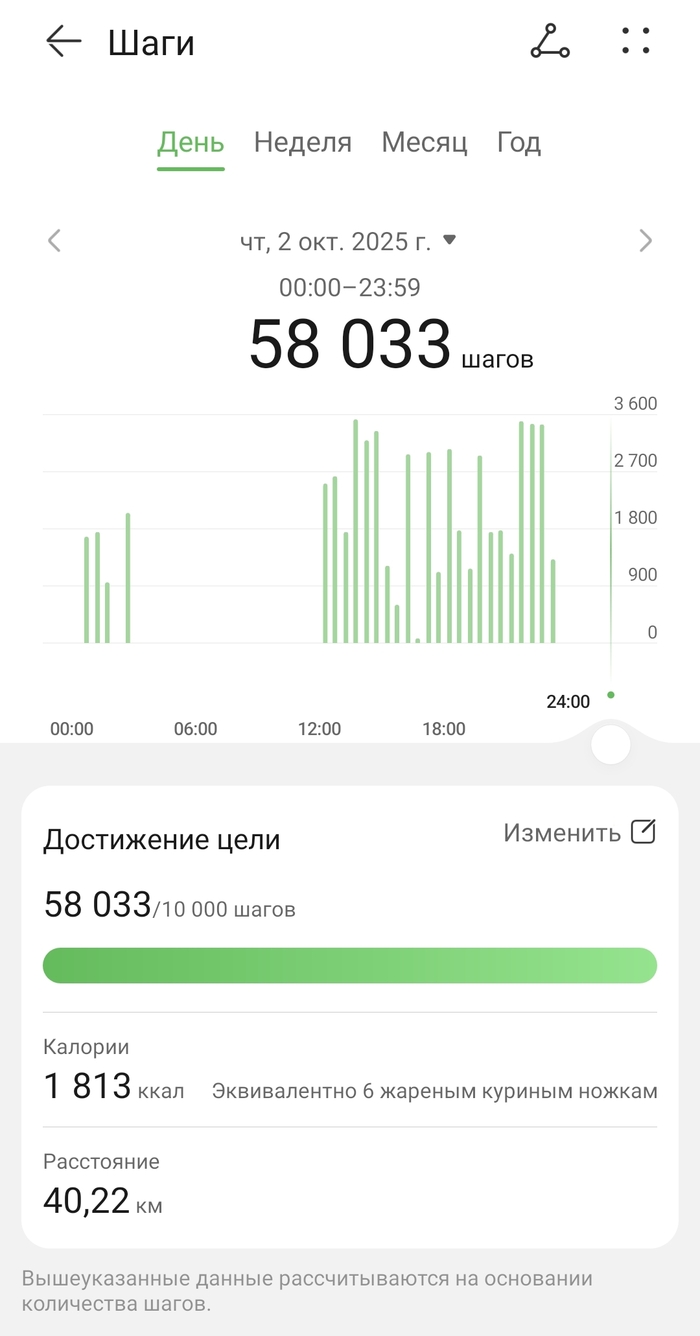700x1336 pixels.
Task: Tap the chart slider handle at 24:00
Action: tap(611, 745)
